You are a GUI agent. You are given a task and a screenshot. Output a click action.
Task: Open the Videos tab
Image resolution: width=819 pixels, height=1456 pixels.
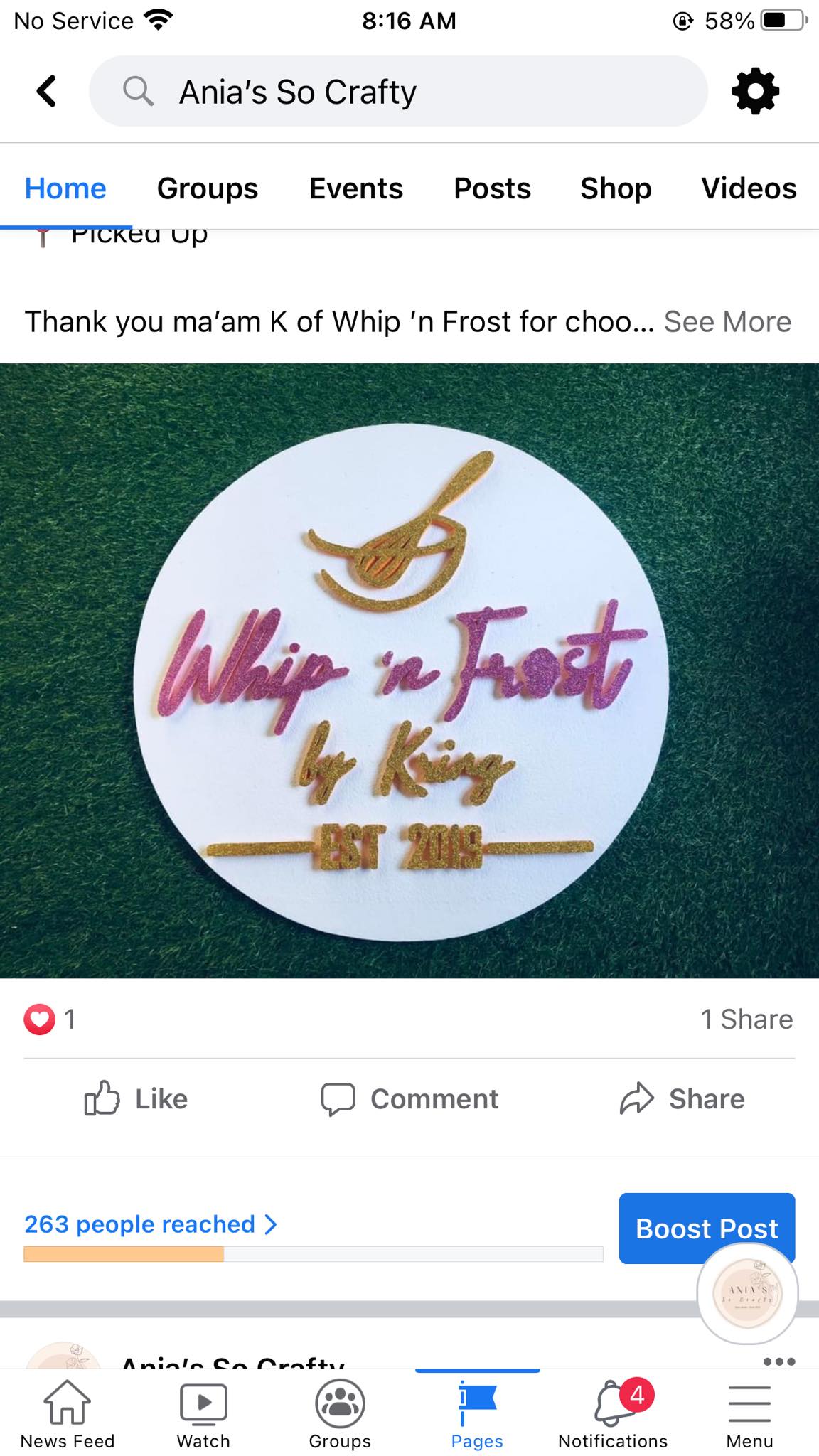(748, 188)
